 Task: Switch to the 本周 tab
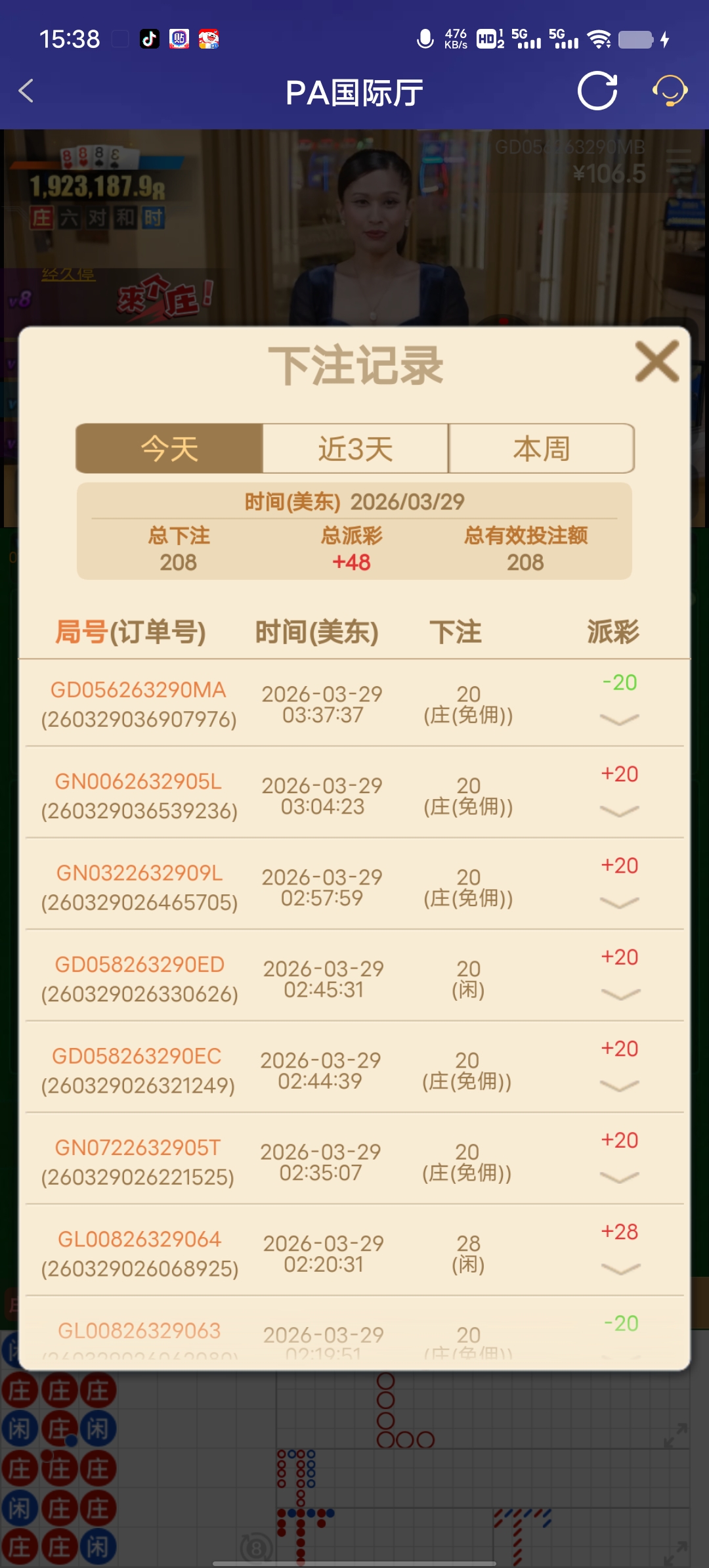point(541,448)
